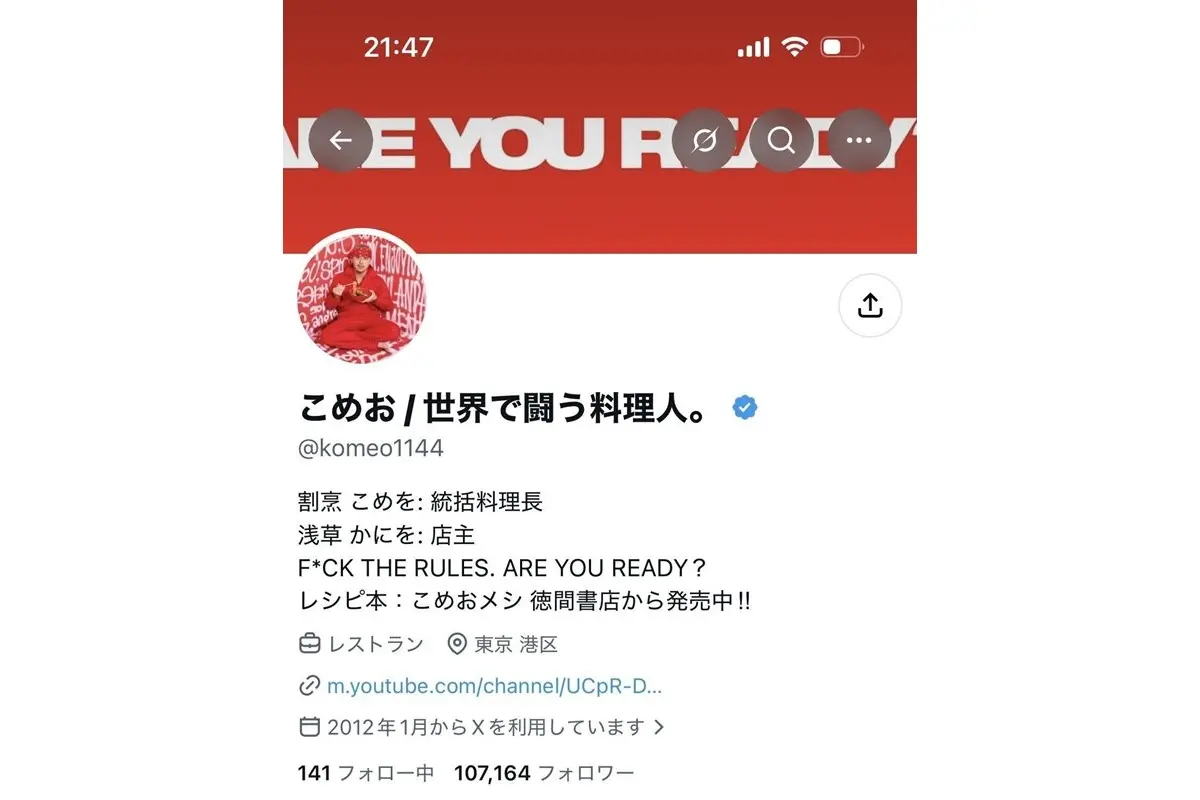Go back using the arrow button

click(x=341, y=140)
